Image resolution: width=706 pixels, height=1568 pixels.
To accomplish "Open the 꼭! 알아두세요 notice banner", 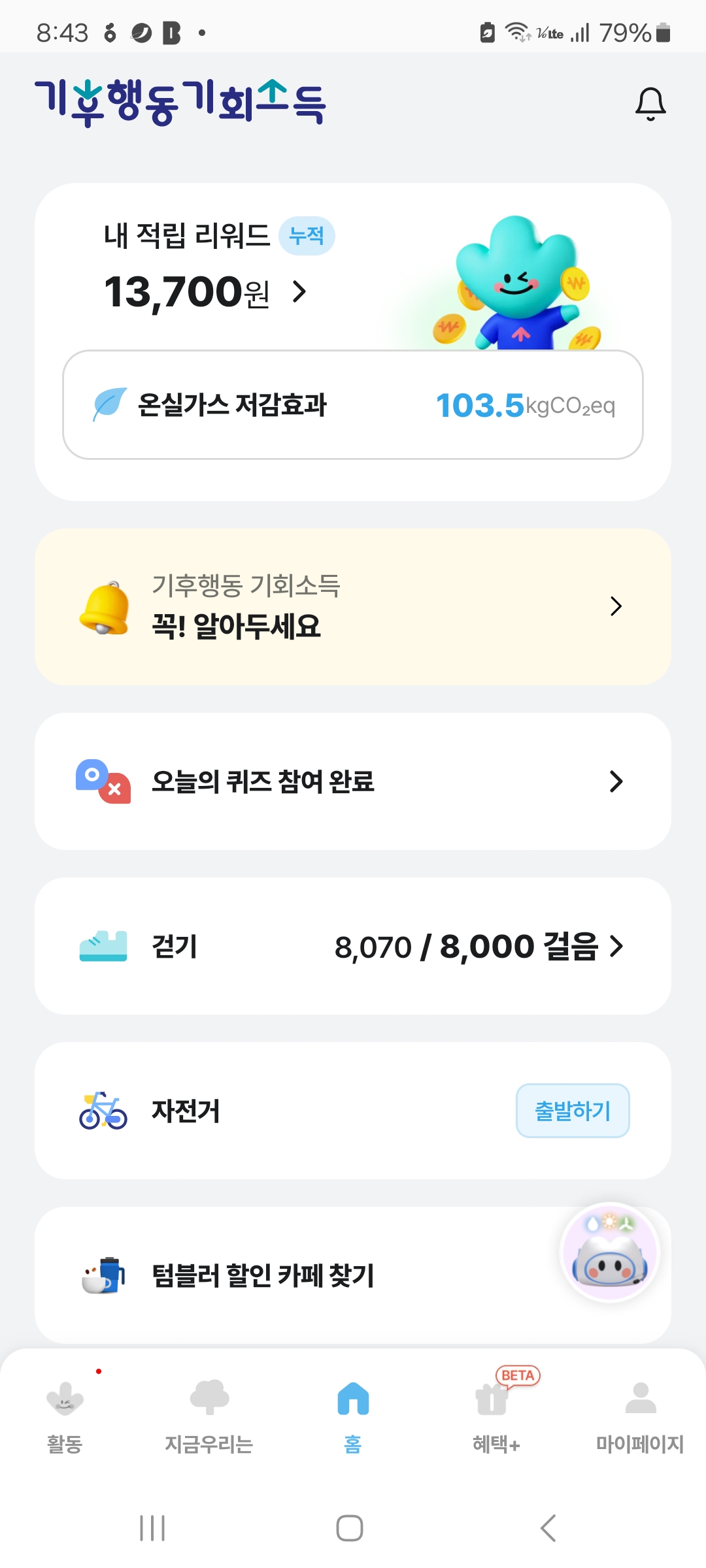I will pos(353,607).
